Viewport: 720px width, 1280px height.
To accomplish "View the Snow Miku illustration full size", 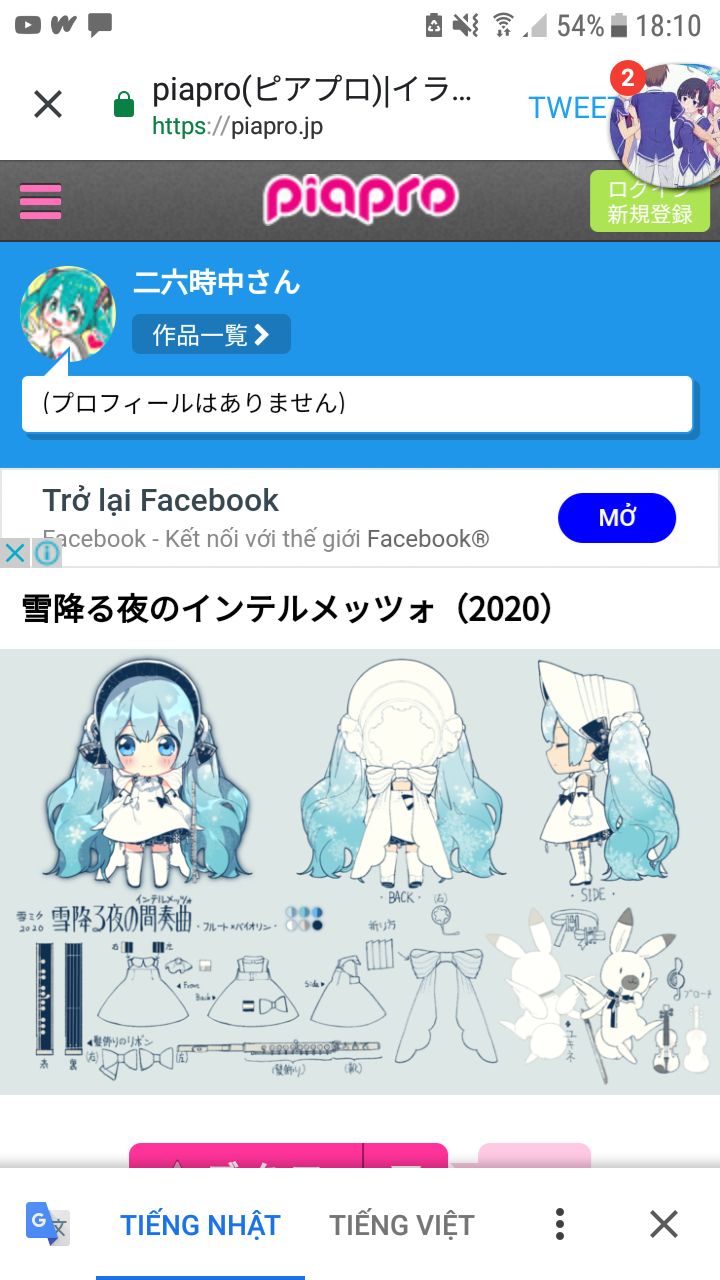I will click(360, 870).
